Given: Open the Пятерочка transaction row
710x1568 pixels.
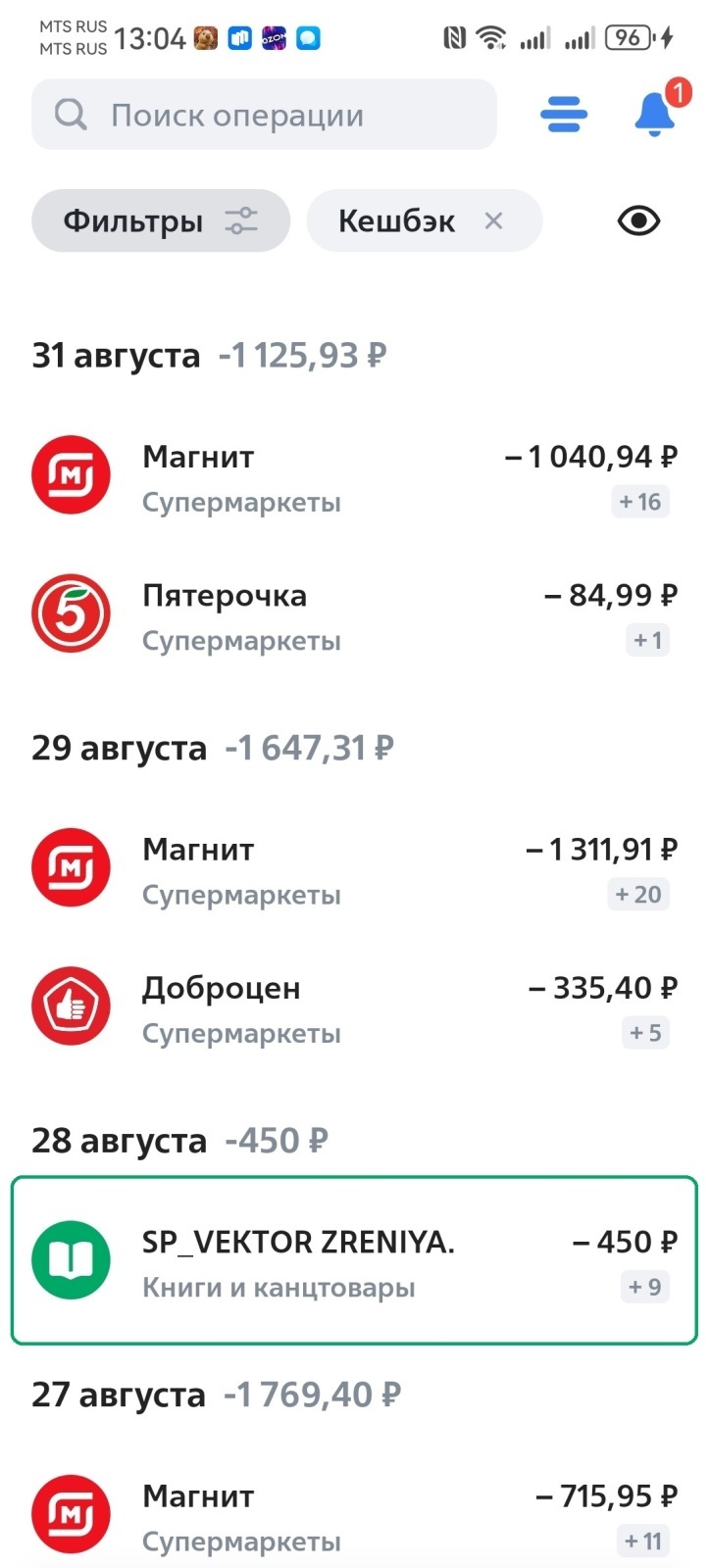Looking at the screenshot, I should coord(353,613).
